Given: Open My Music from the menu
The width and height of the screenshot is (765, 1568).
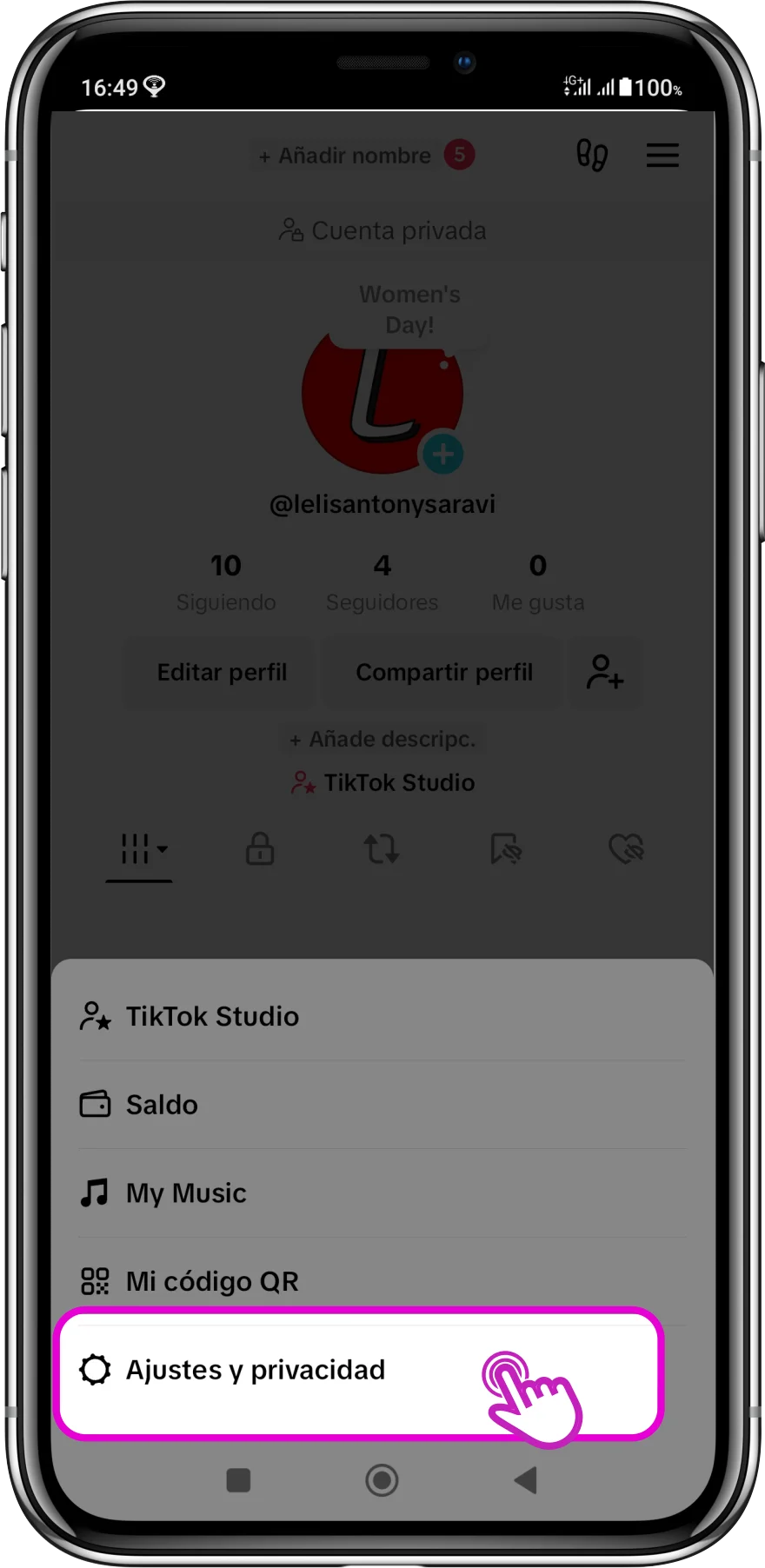Looking at the screenshot, I should [186, 1193].
